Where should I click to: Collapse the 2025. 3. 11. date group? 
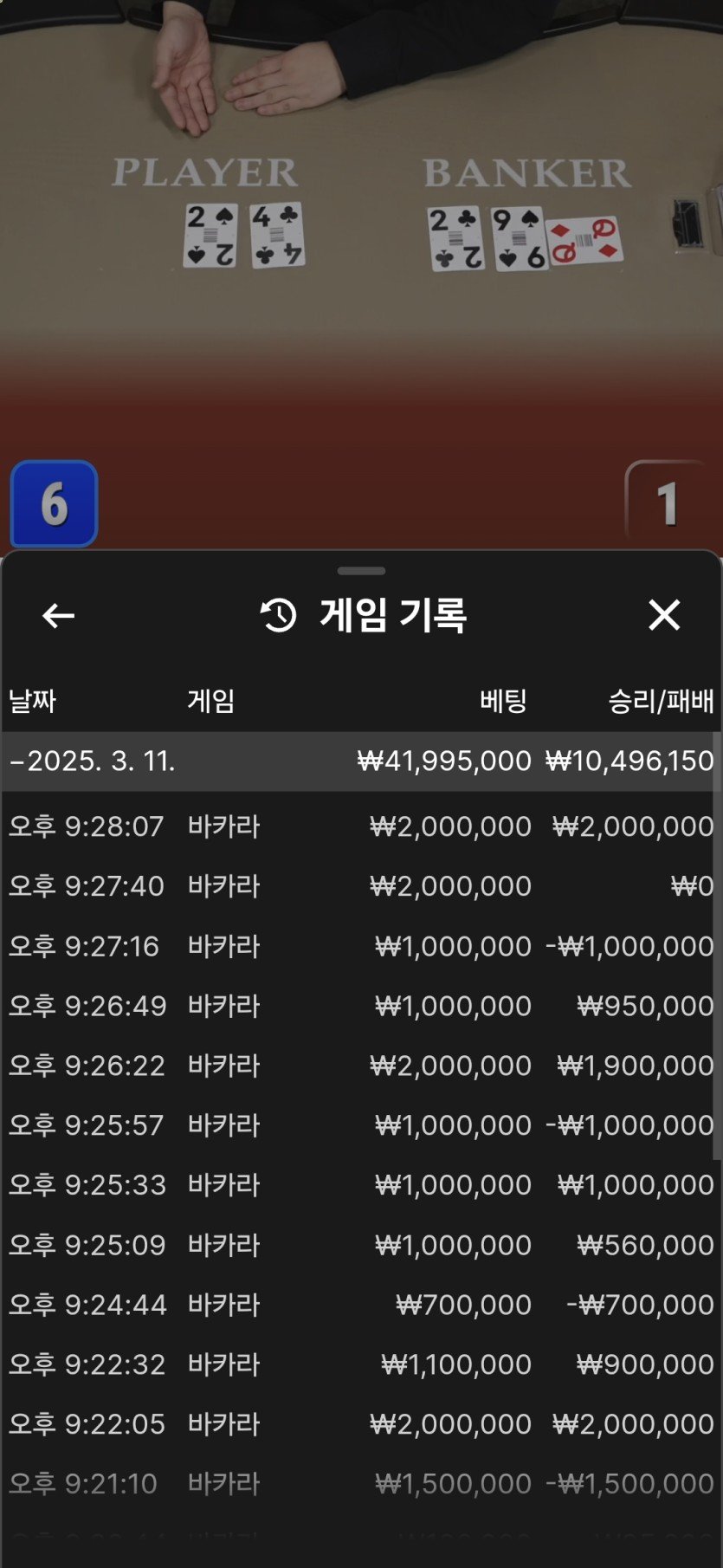pyautogui.click(x=94, y=761)
